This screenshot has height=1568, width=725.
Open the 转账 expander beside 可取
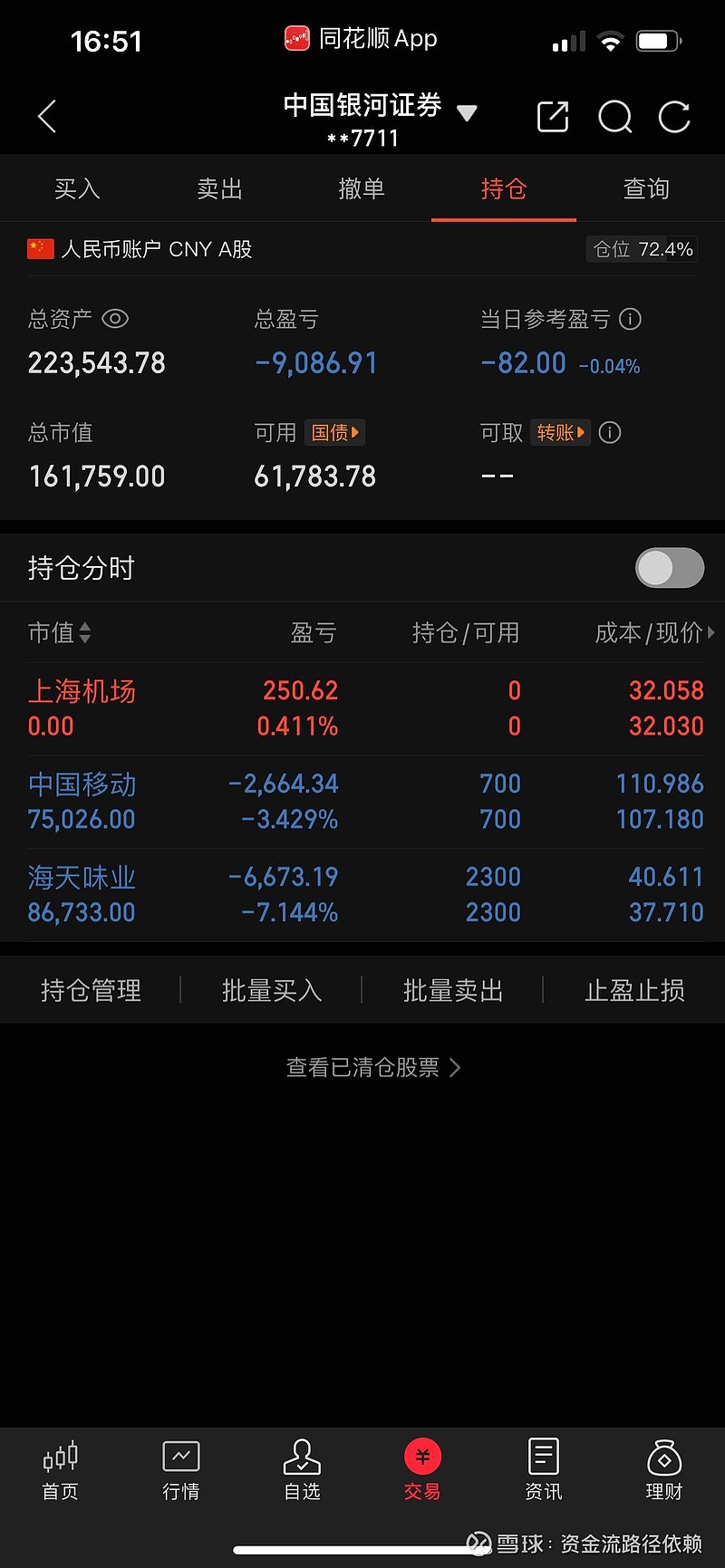pyautogui.click(x=560, y=433)
